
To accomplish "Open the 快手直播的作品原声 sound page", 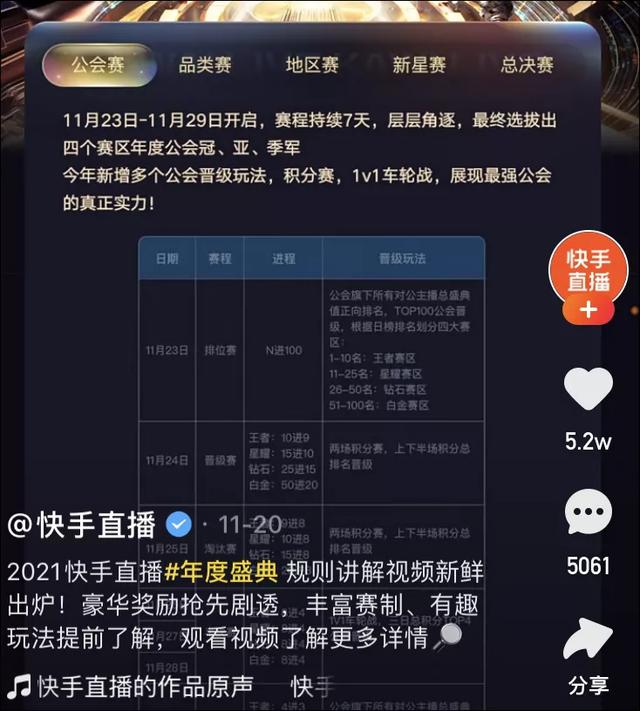I will (145, 687).
